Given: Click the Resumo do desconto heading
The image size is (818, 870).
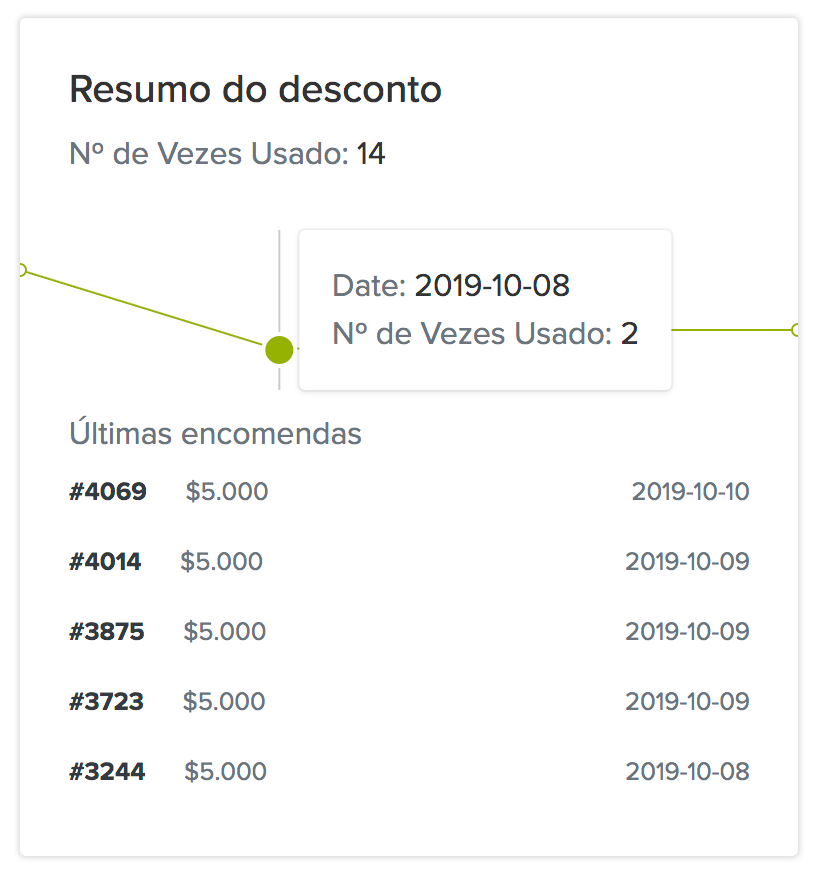Looking at the screenshot, I should pyautogui.click(x=254, y=89).
